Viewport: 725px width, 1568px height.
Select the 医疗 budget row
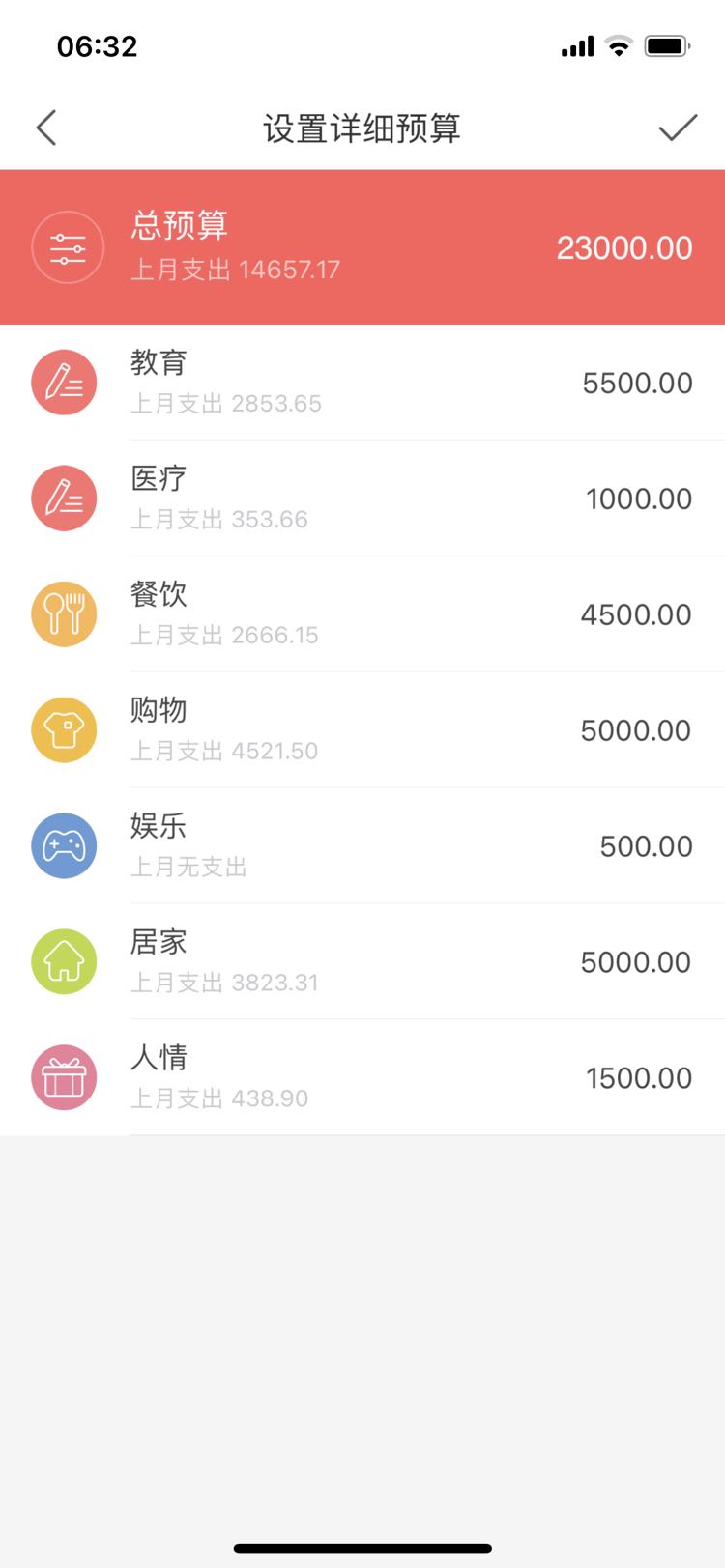(x=362, y=499)
